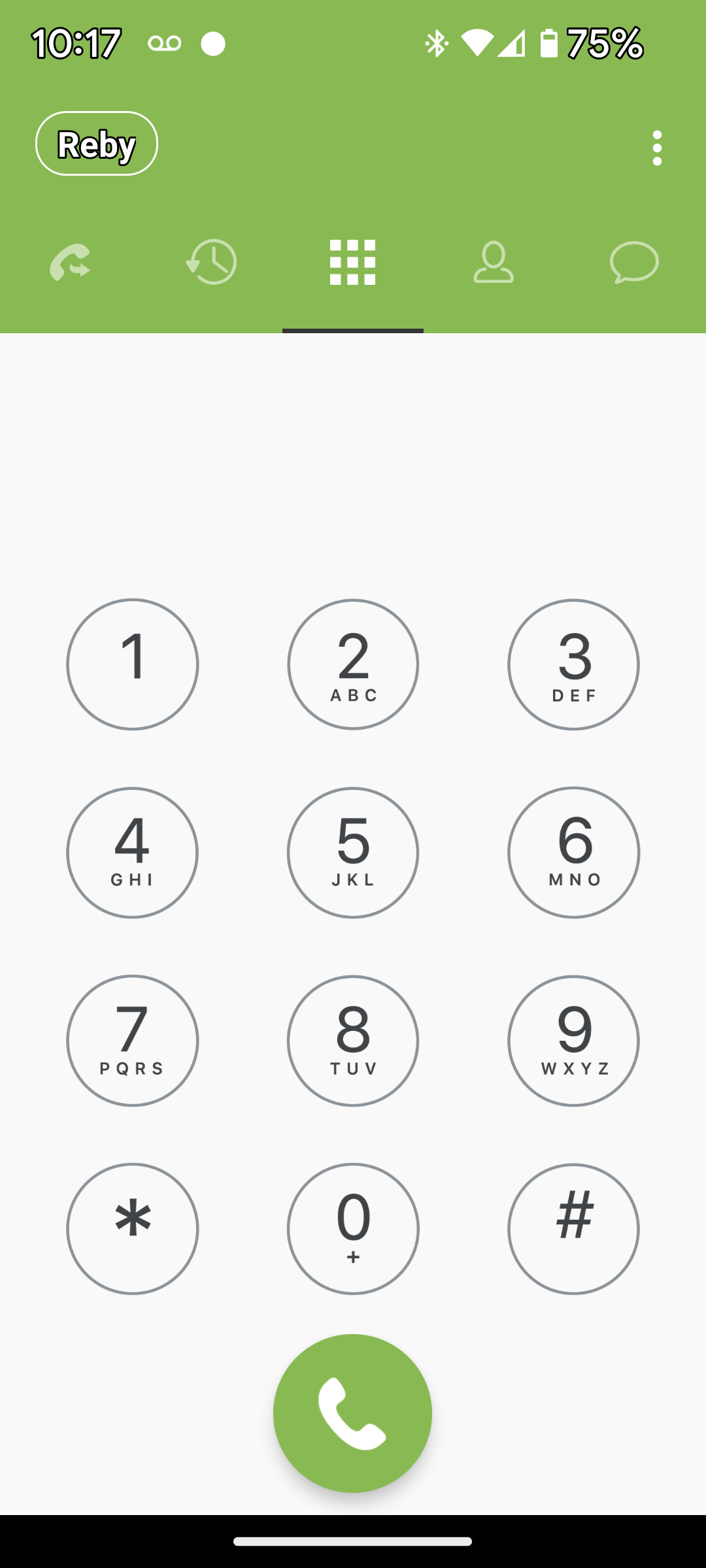
Task: Enter digit 0 on the keypad
Action: 353,1229
